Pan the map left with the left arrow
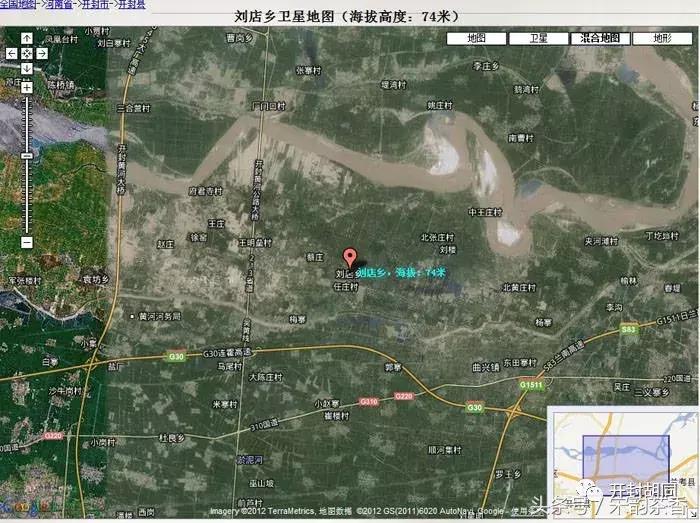 [x=13, y=53]
